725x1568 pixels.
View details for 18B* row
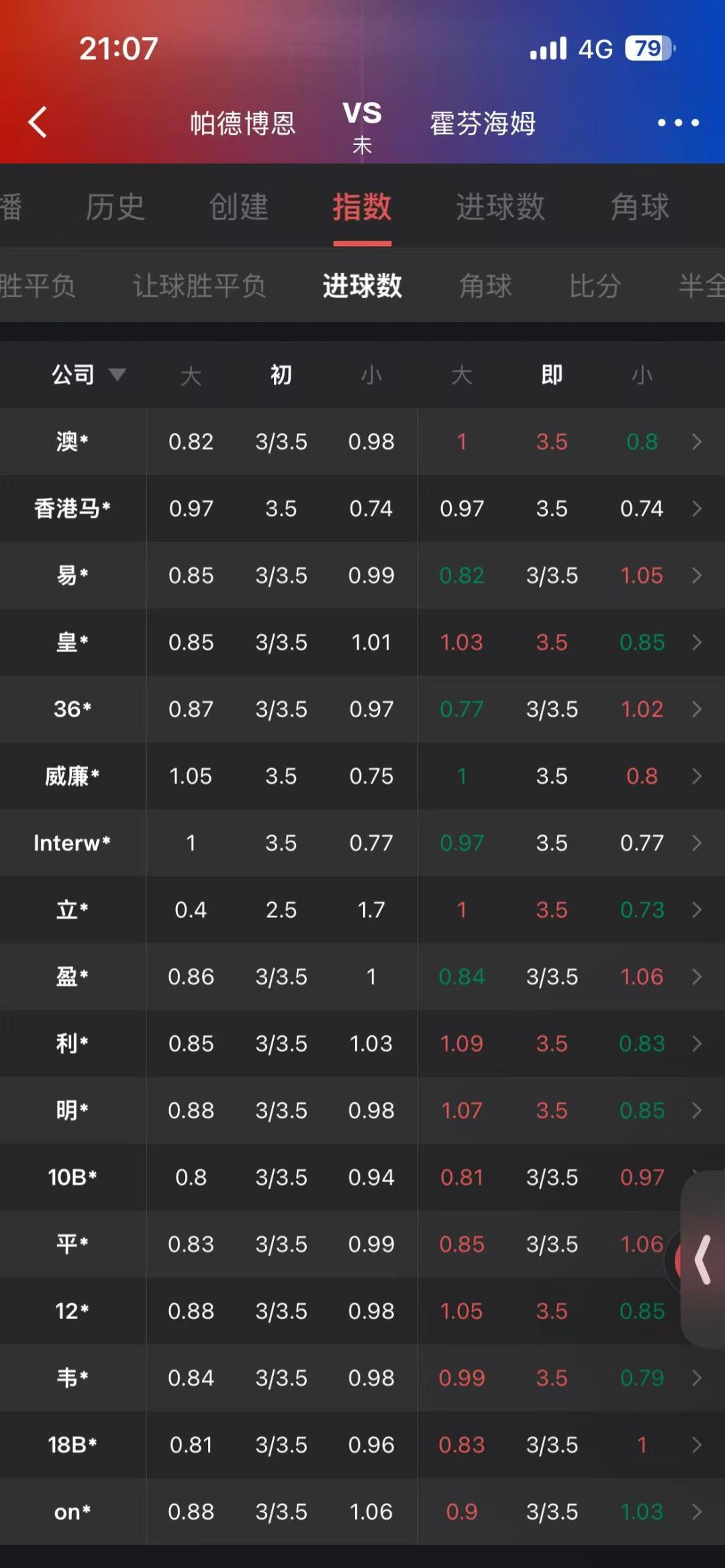point(362,1445)
